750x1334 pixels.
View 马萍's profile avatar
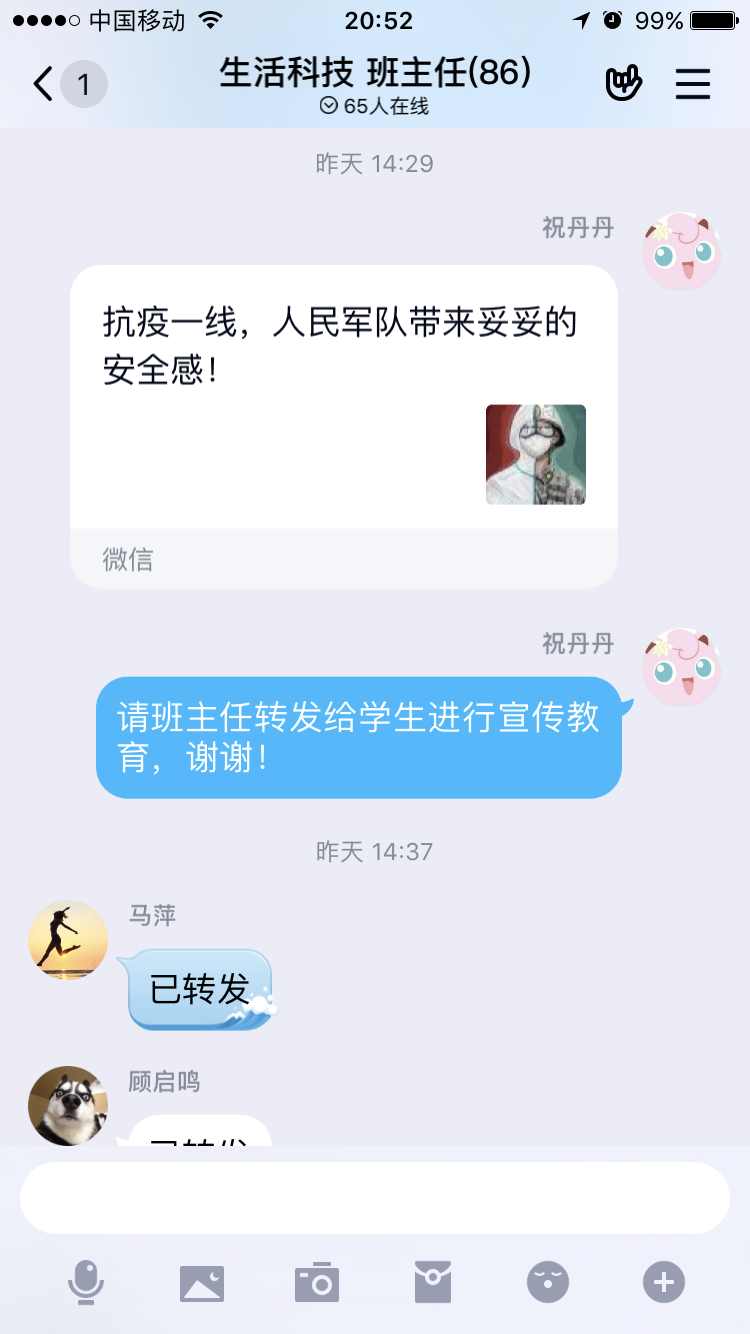tap(68, 940)
